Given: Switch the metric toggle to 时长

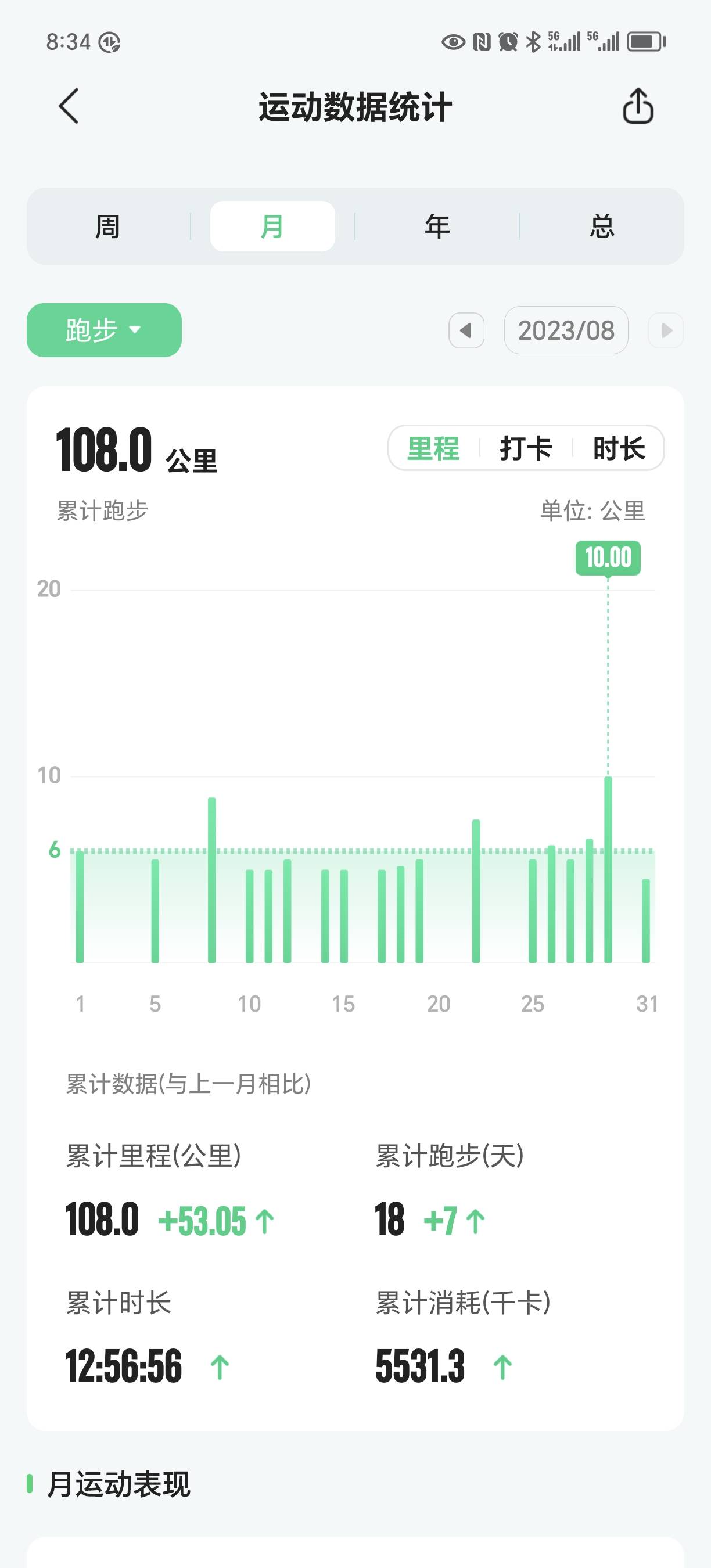Looking at the screenshot, I should click(620, 448).
